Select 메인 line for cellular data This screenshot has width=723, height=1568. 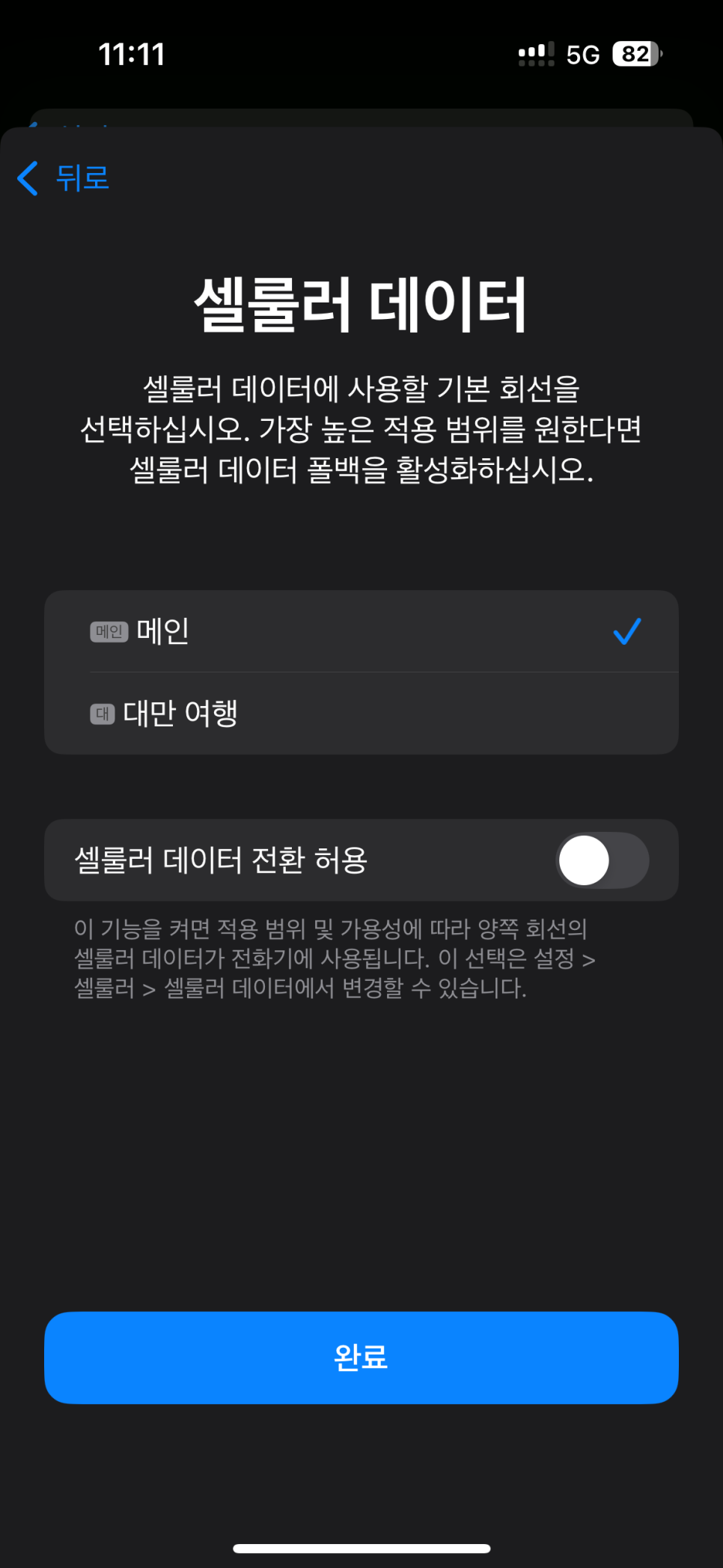pos(361,631)
